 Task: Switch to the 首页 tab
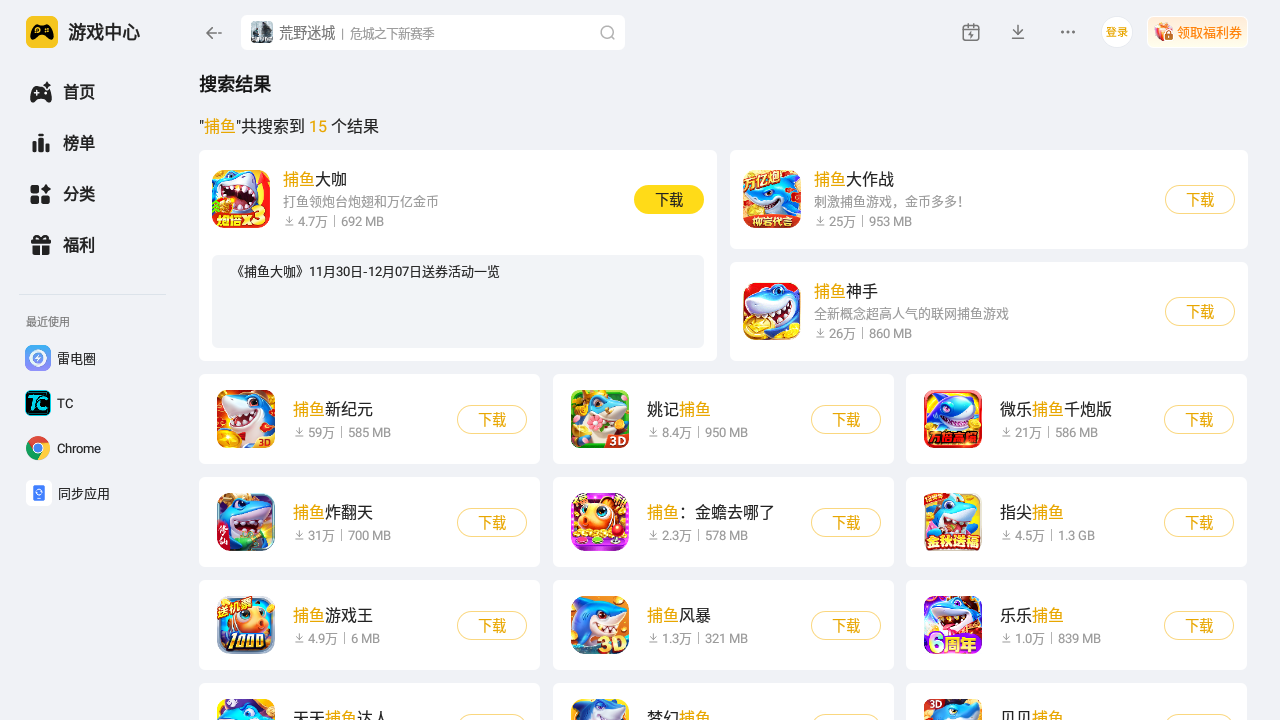click(78, 92)
